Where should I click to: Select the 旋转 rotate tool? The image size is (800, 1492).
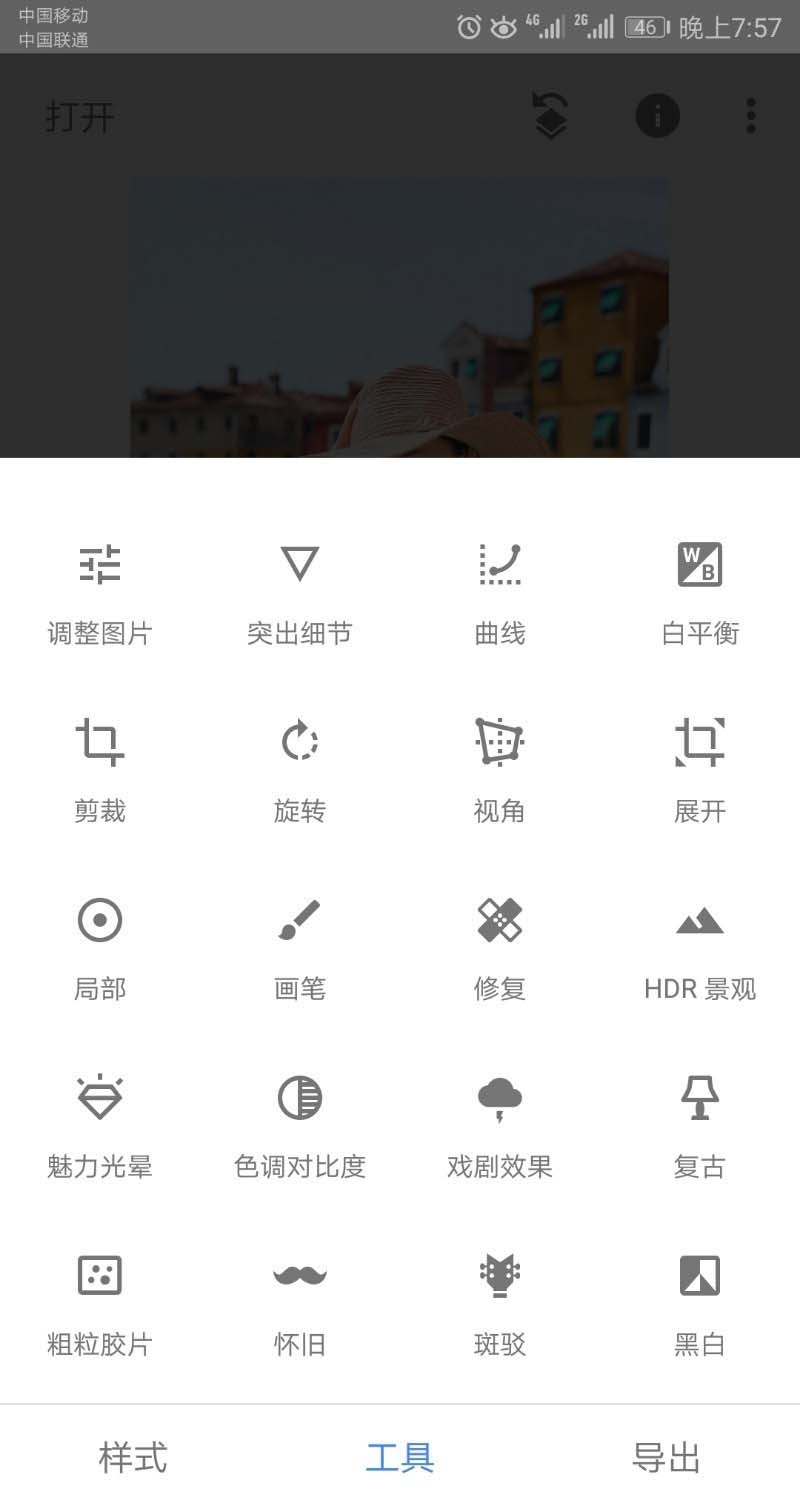point(300,770)
